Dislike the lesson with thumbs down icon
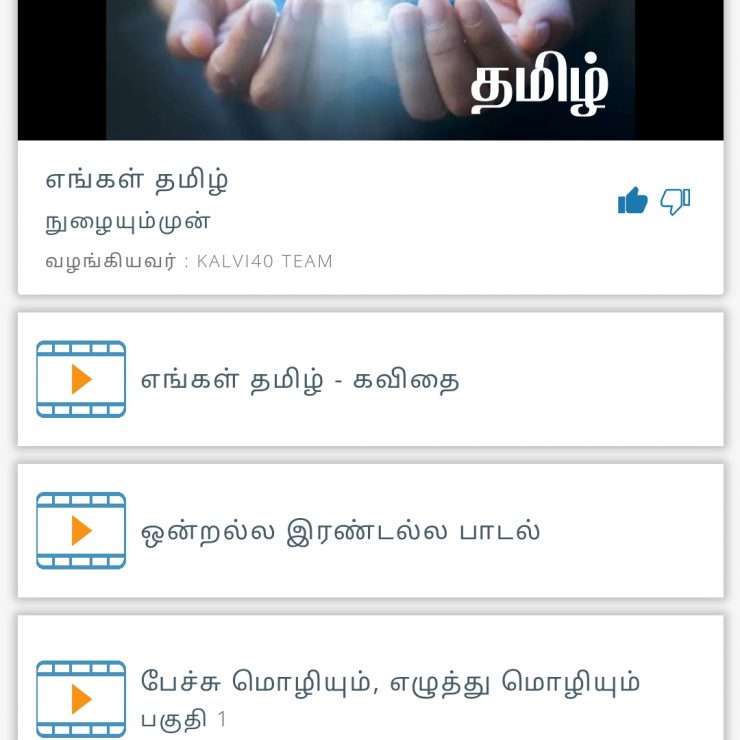 pyautogui.click(x=675, y=201)
